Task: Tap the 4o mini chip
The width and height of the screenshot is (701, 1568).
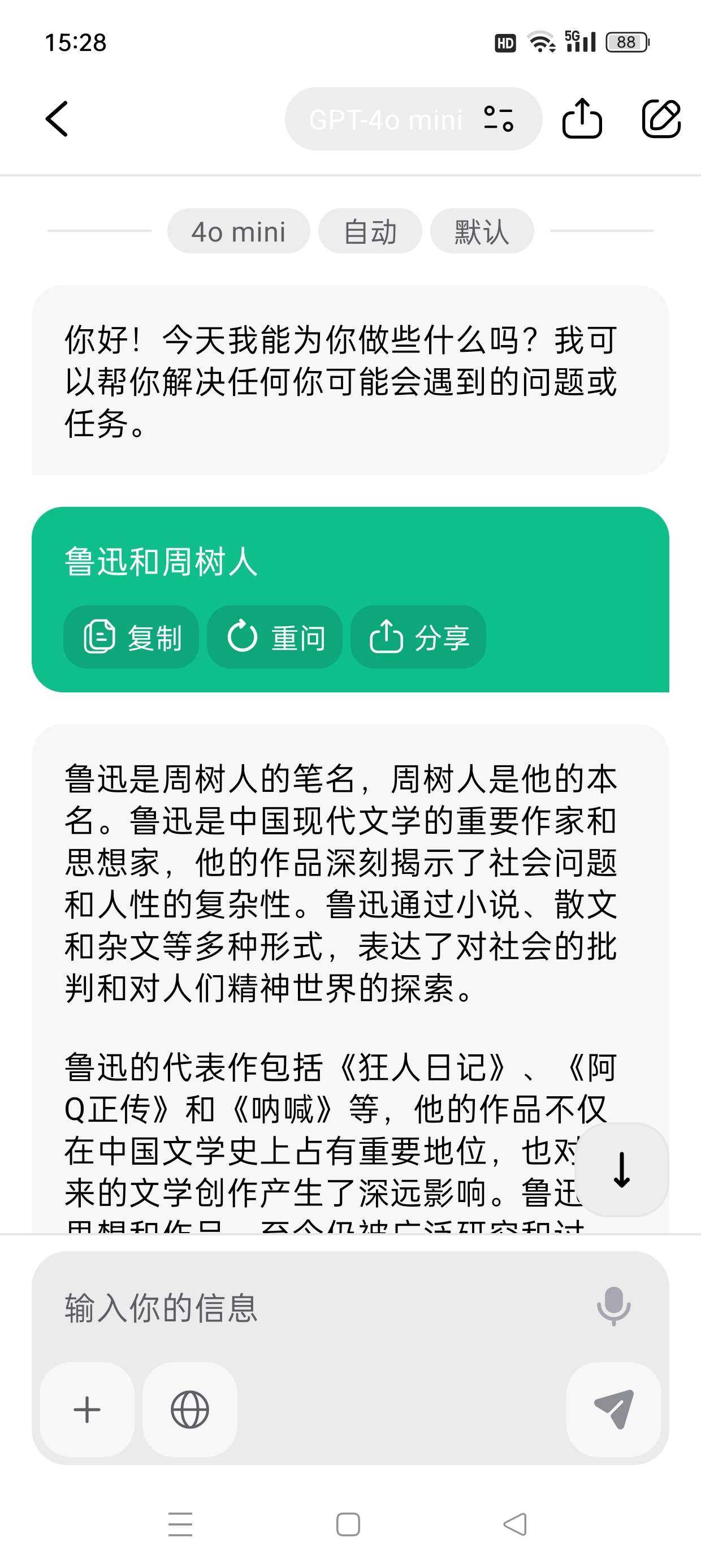Action: pos(239,231)
